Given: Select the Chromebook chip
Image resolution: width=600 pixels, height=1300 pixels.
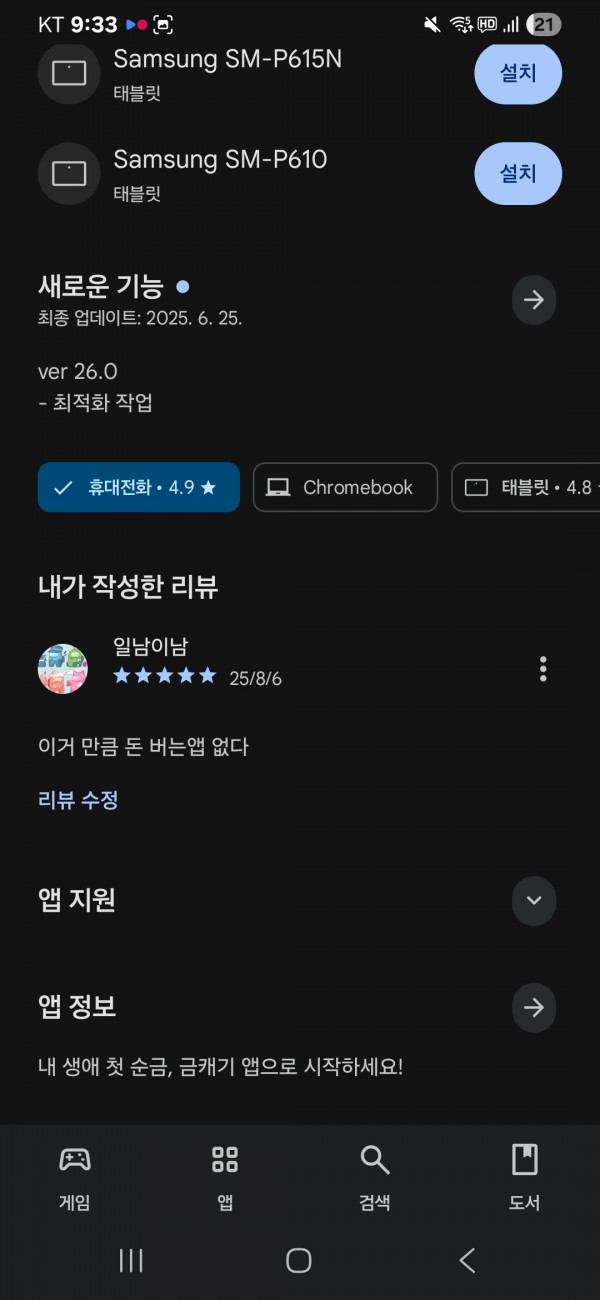Looking at the screenshot, I should pyautogui.click(x=345, y=487).
